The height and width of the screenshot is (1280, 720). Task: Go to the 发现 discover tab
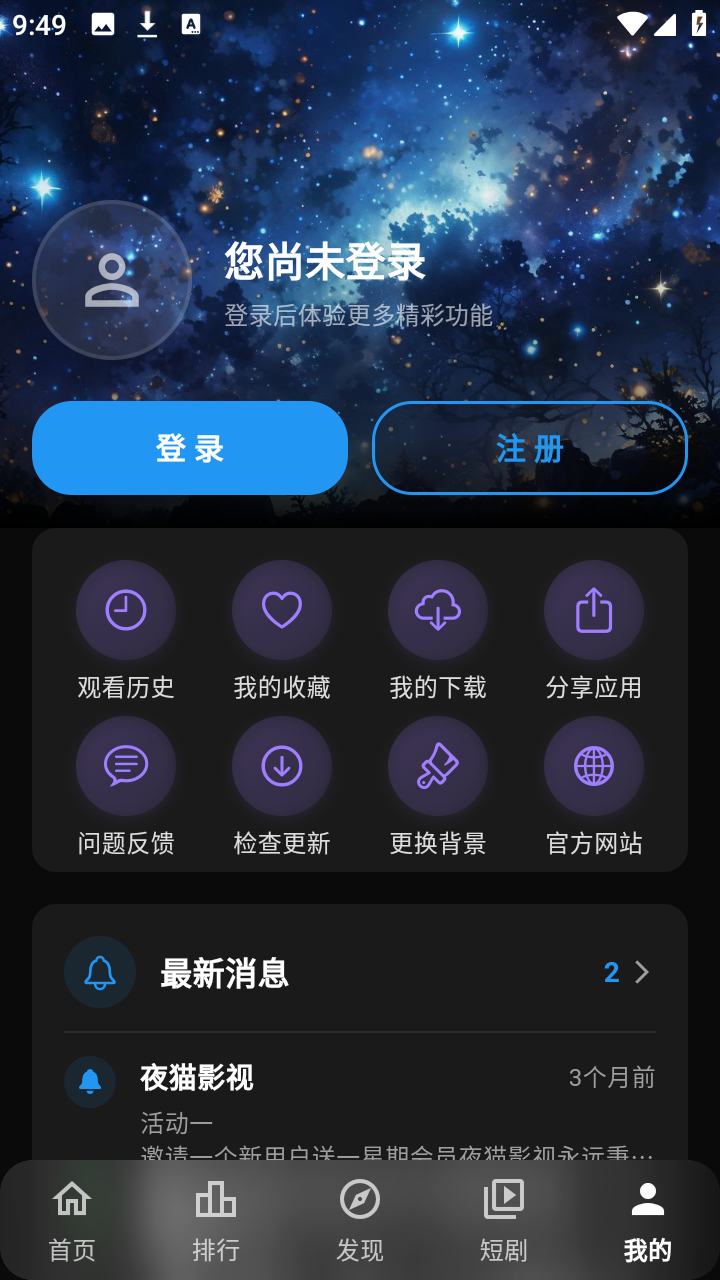coord(360,1220)
